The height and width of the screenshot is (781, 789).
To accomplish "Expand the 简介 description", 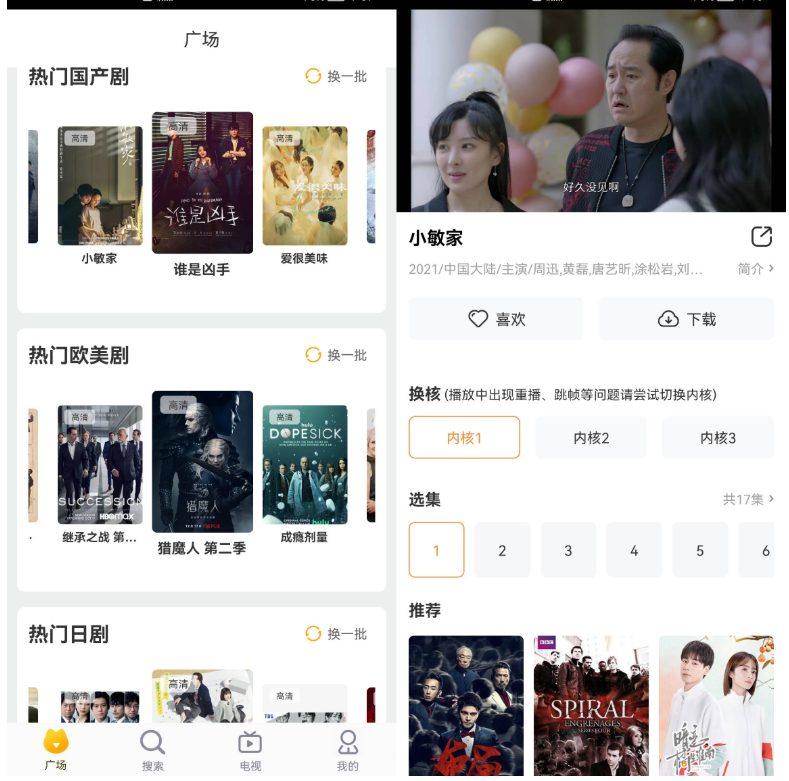I will (x=756, y=269).
